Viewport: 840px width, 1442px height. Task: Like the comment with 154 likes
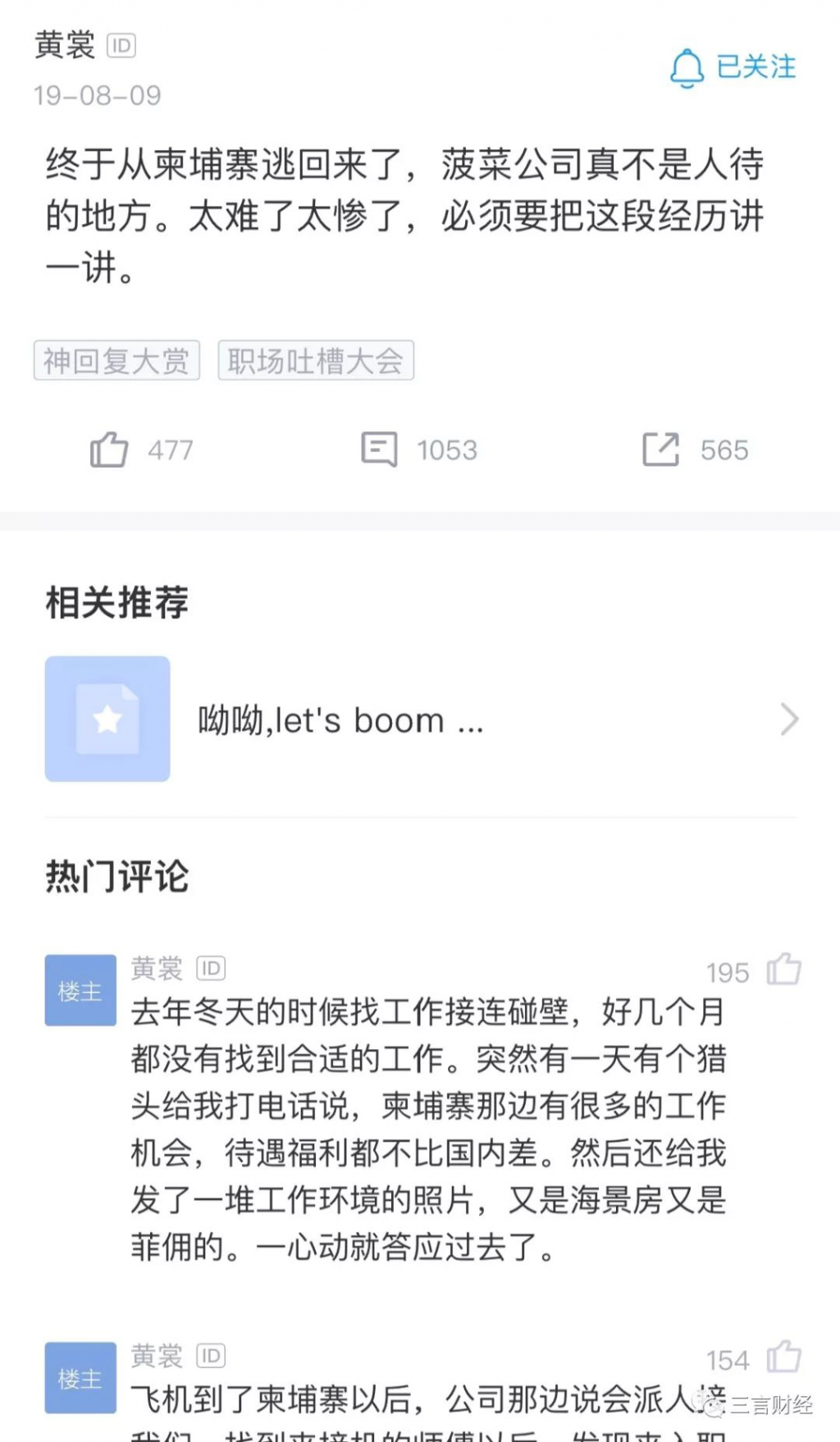click(x=783, y=1358)
